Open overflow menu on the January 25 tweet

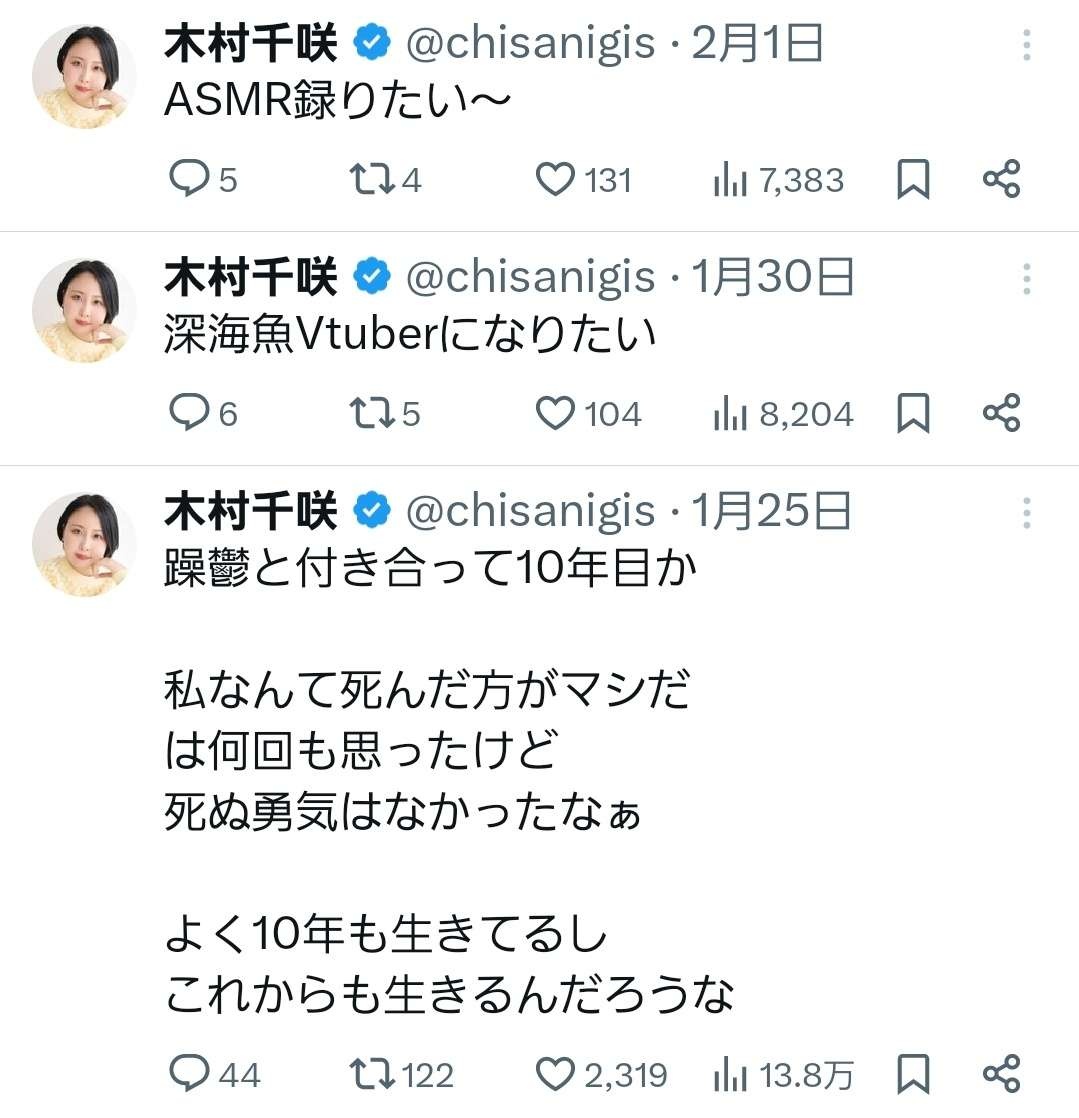1027,512
